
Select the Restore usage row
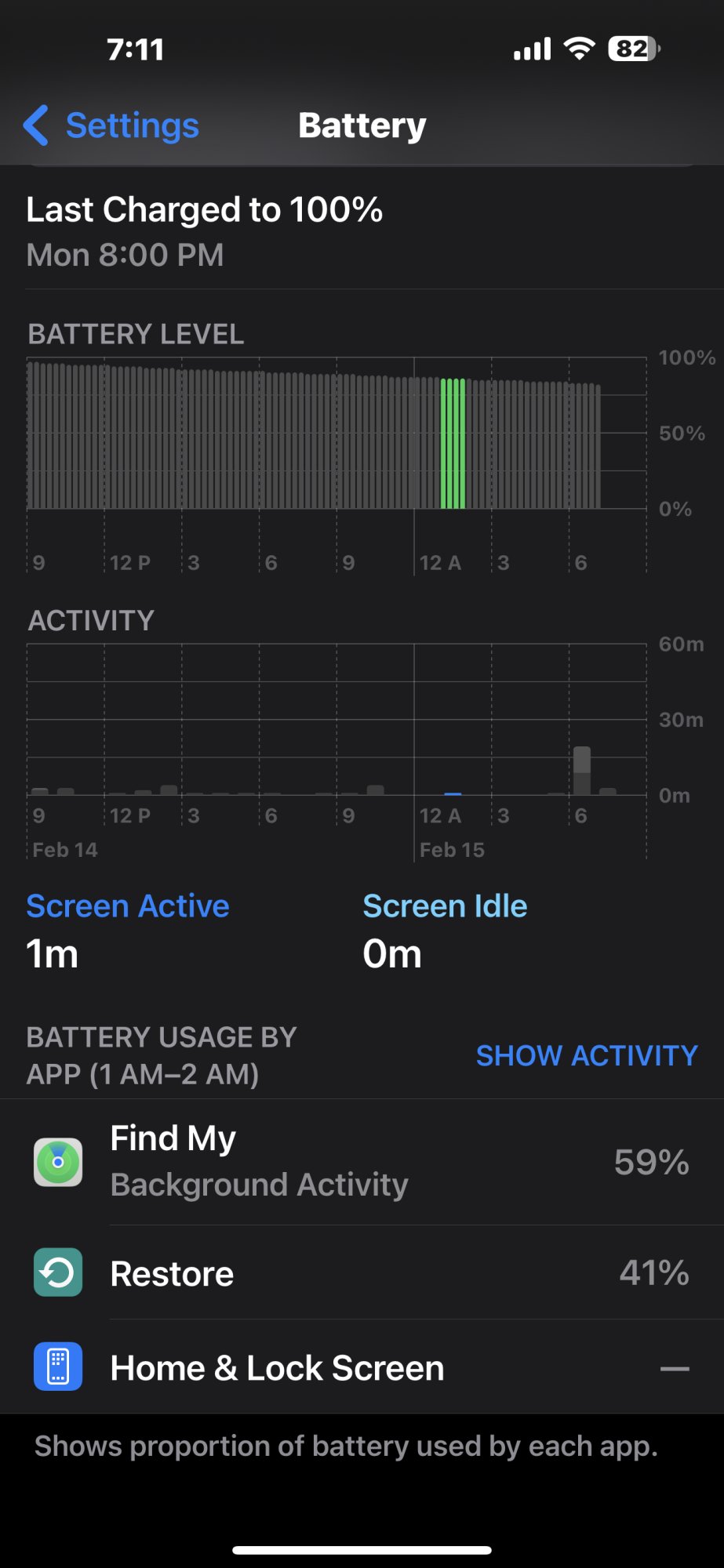tap(362, 1272)
